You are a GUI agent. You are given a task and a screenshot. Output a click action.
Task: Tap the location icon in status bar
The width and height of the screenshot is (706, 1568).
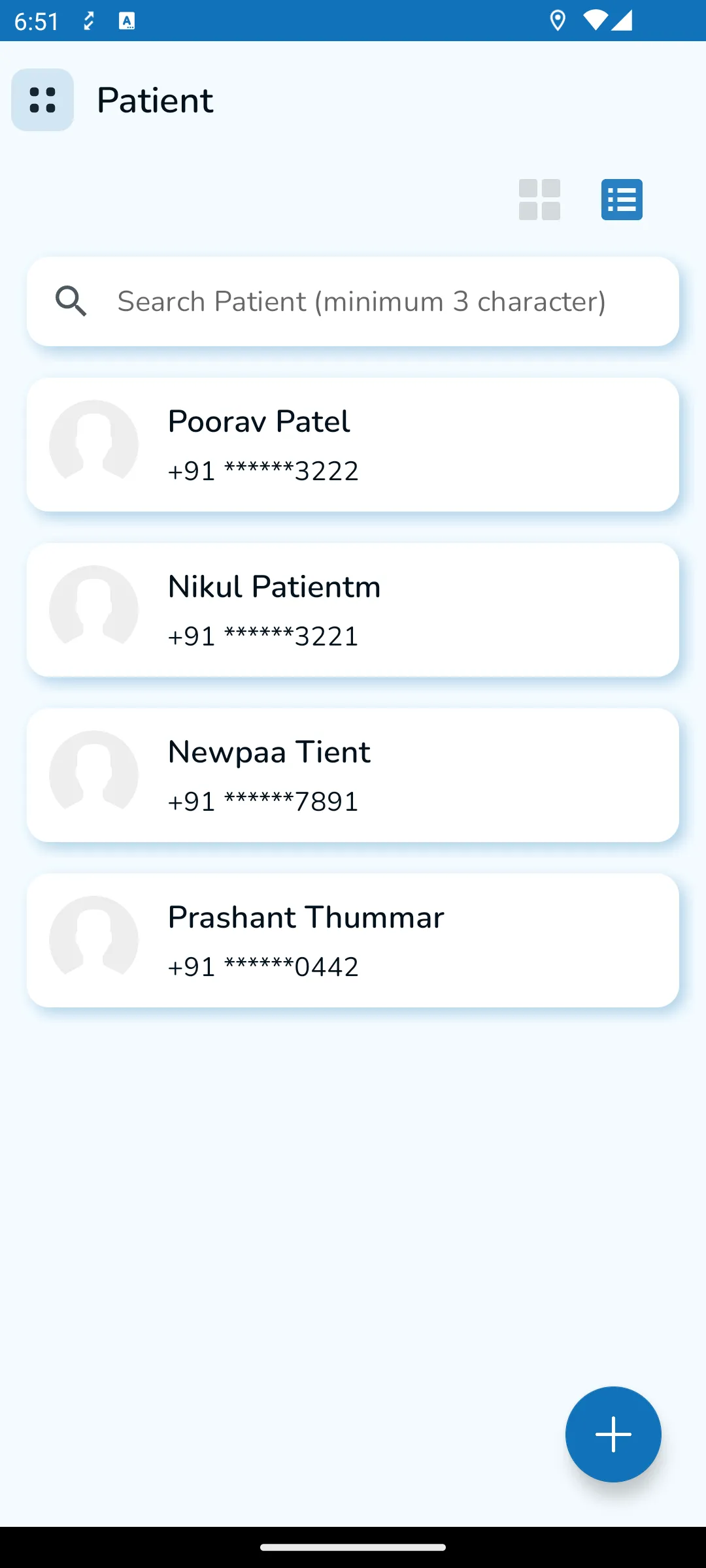coord(558,22)
